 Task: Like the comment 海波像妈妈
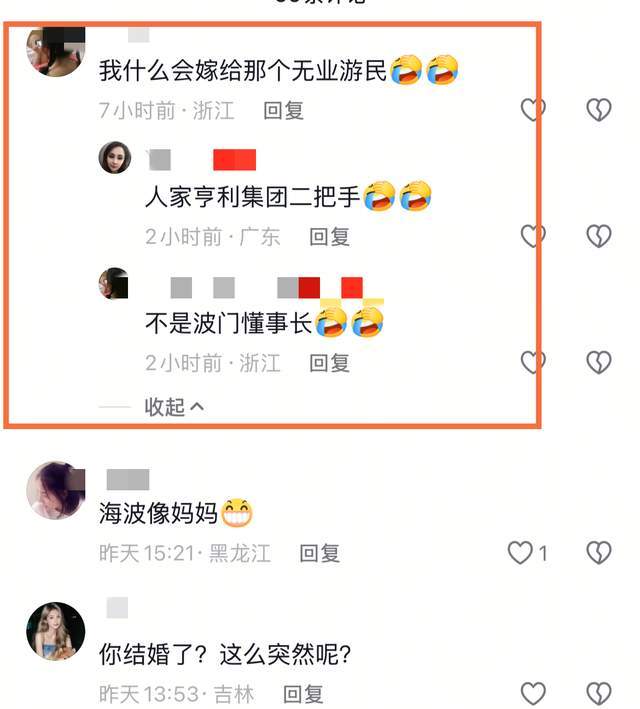[x=521, y=552]
